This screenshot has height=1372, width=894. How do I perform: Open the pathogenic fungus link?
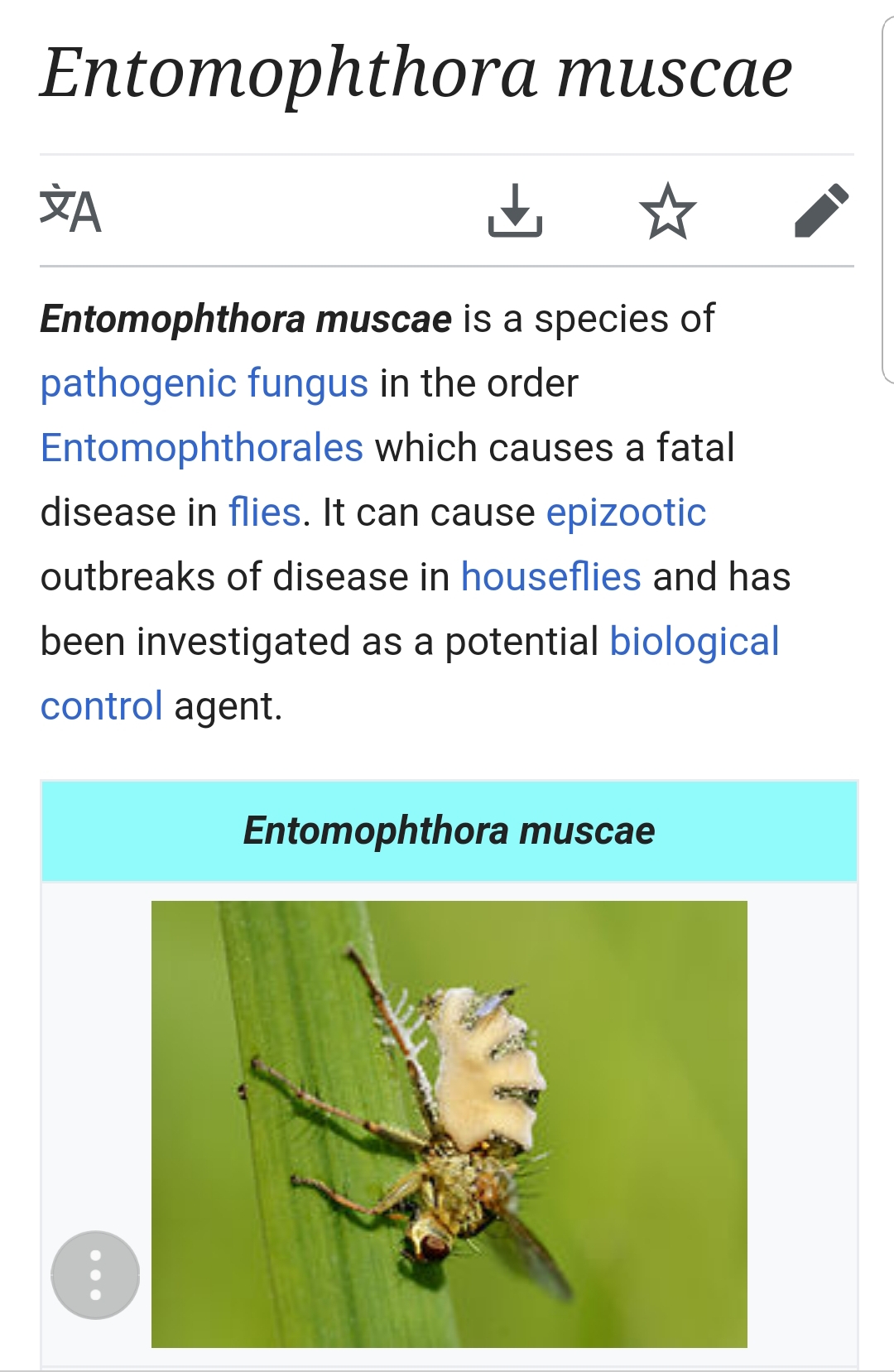(x=204, y=383)
